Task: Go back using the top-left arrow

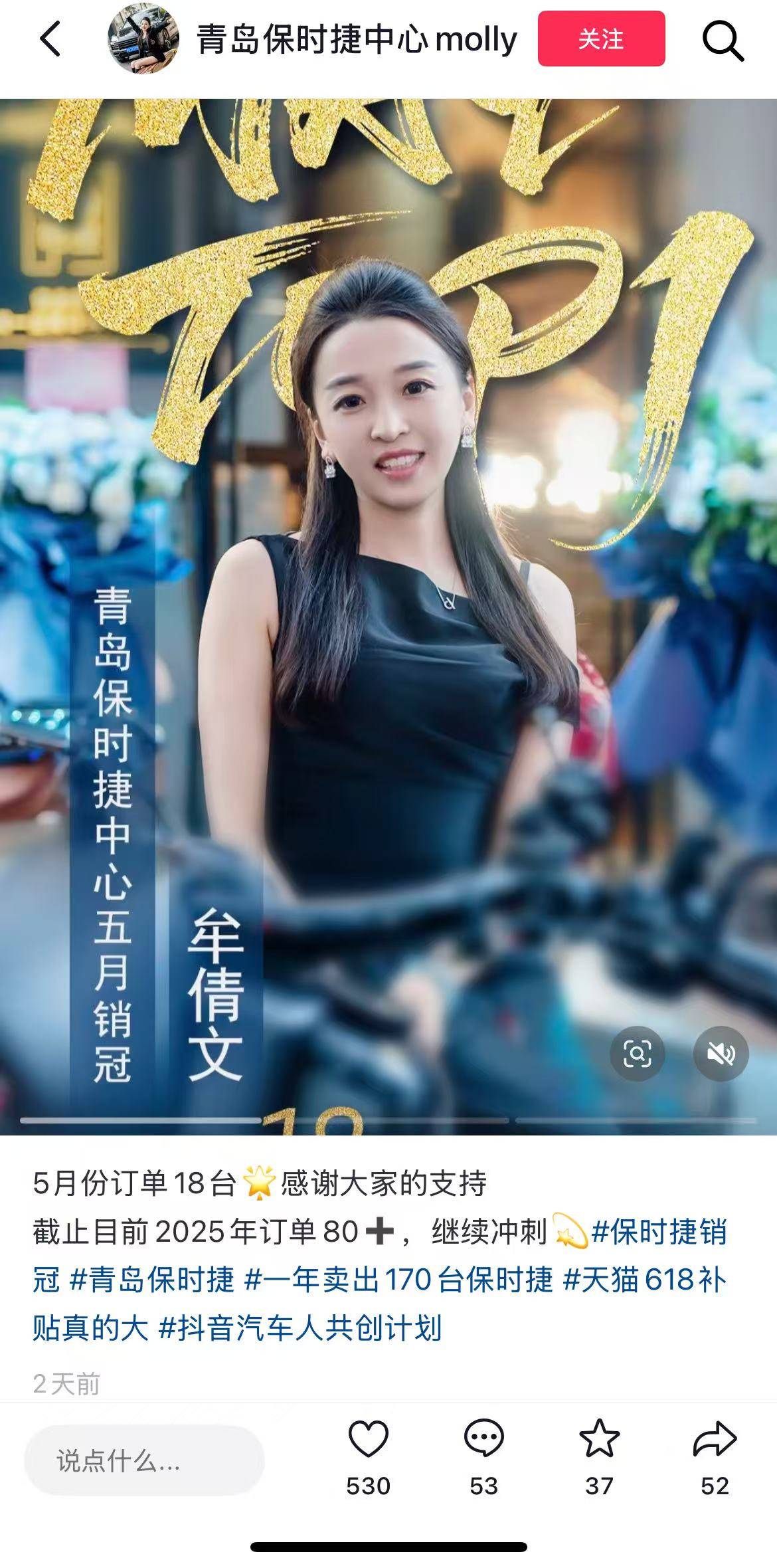Action: pos(50,39)
